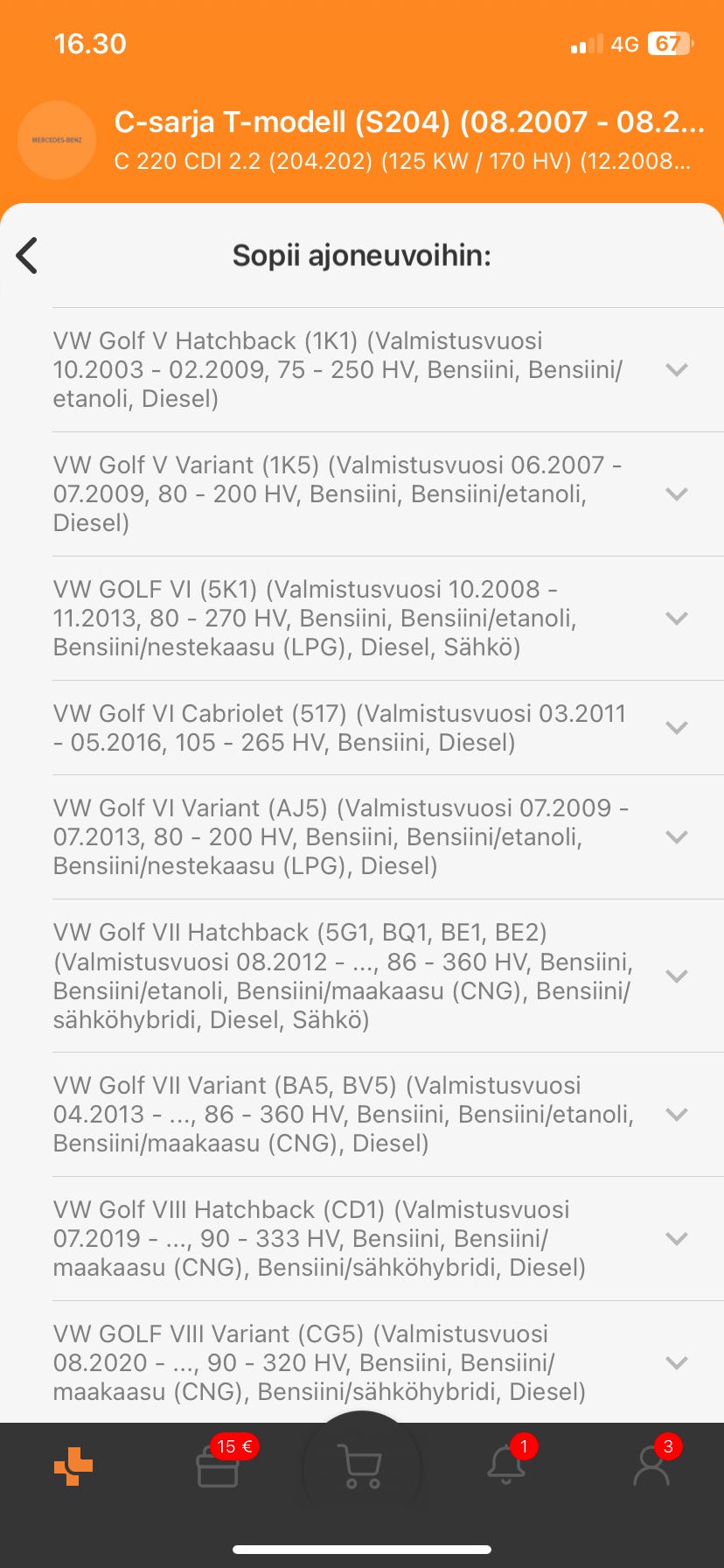Open the notifications bell
The height and width of the screenshot is (1568, 724).
(x=506, y=1466)
